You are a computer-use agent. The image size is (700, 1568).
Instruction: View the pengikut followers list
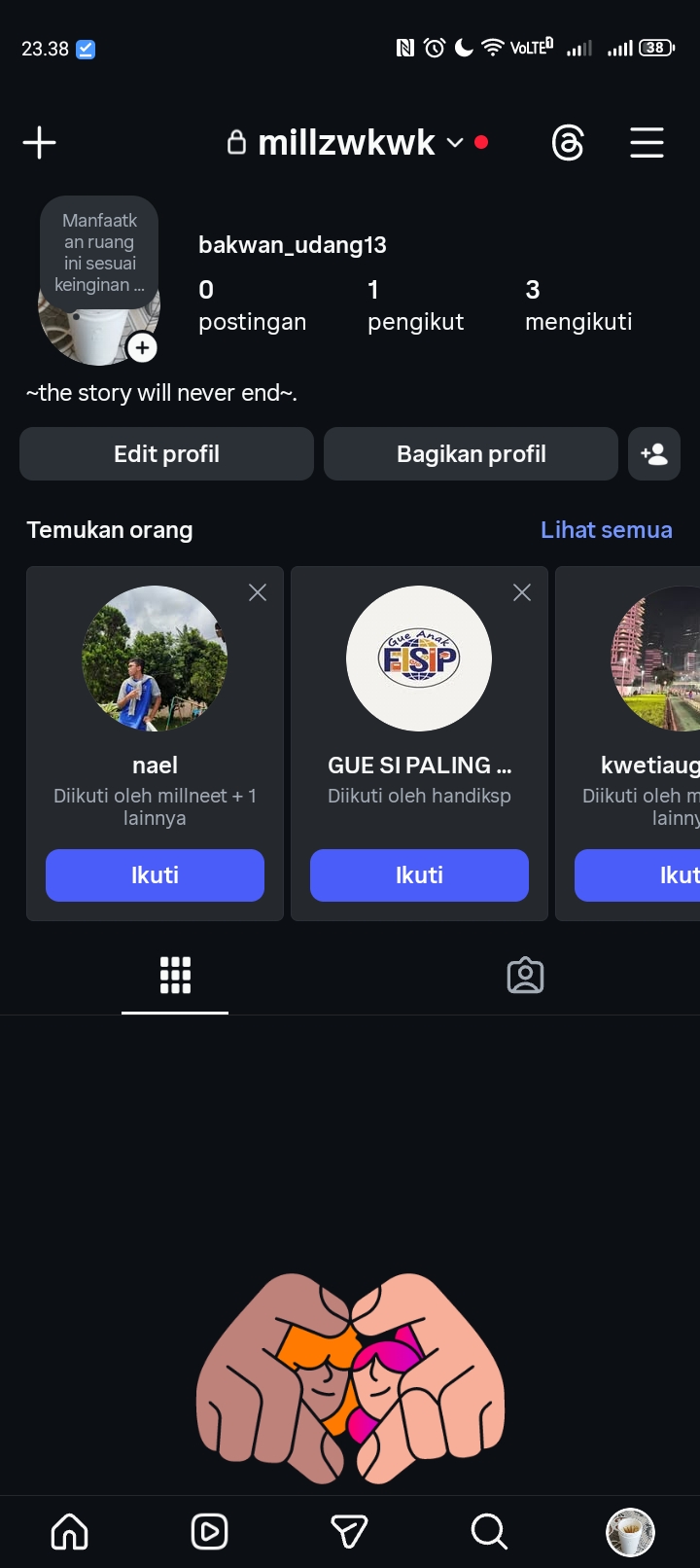[415, 304]
